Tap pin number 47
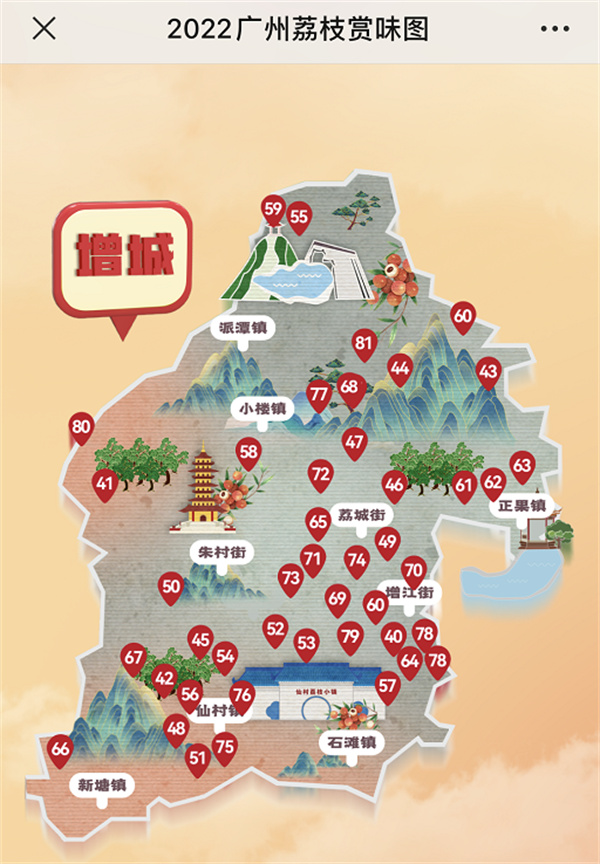Screen dimensions: 600x864 pos(355,441)
